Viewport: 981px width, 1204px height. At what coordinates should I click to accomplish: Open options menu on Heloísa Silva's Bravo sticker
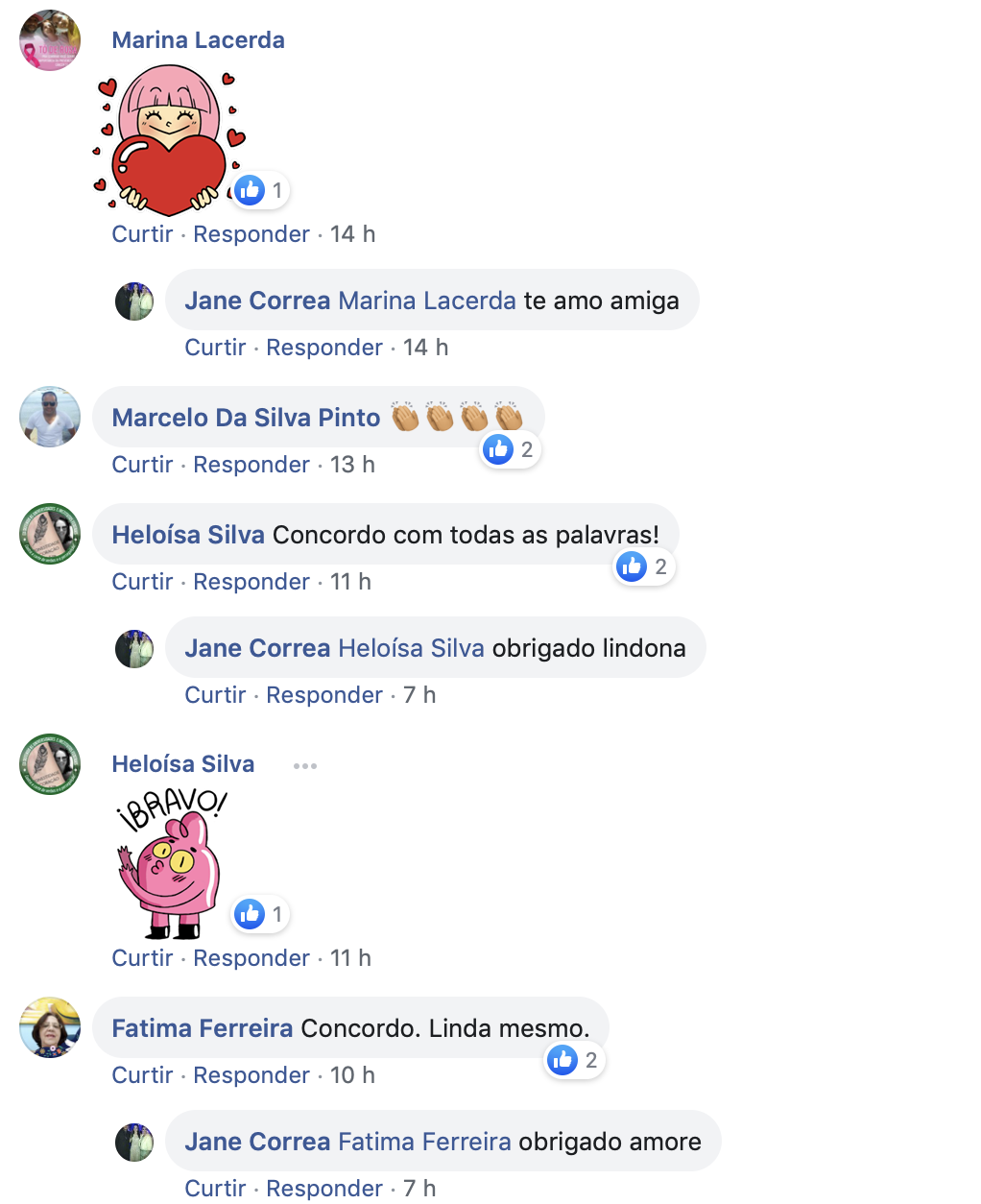click(305, 766)
